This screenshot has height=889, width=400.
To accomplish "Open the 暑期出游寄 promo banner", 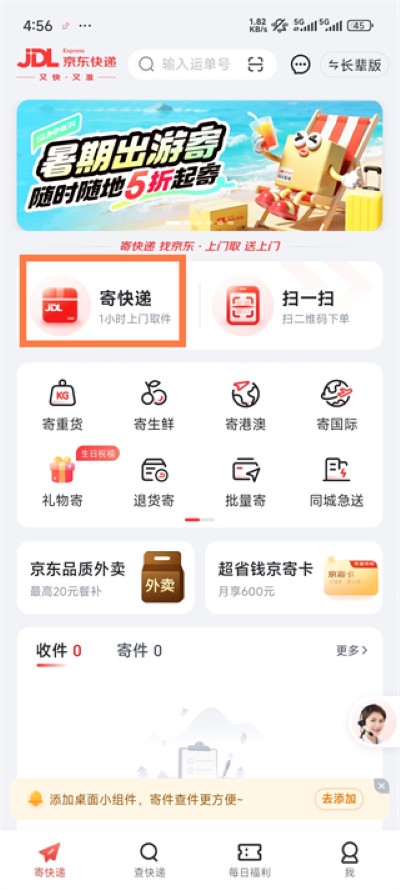I will click(x=199, y=166).
